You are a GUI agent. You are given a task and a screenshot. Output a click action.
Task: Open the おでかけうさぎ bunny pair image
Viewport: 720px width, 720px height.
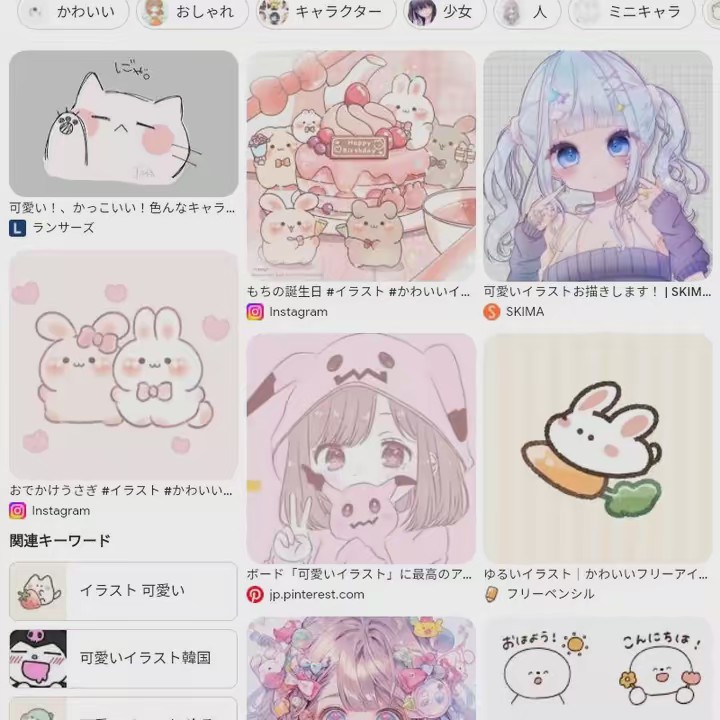[123, 365]
